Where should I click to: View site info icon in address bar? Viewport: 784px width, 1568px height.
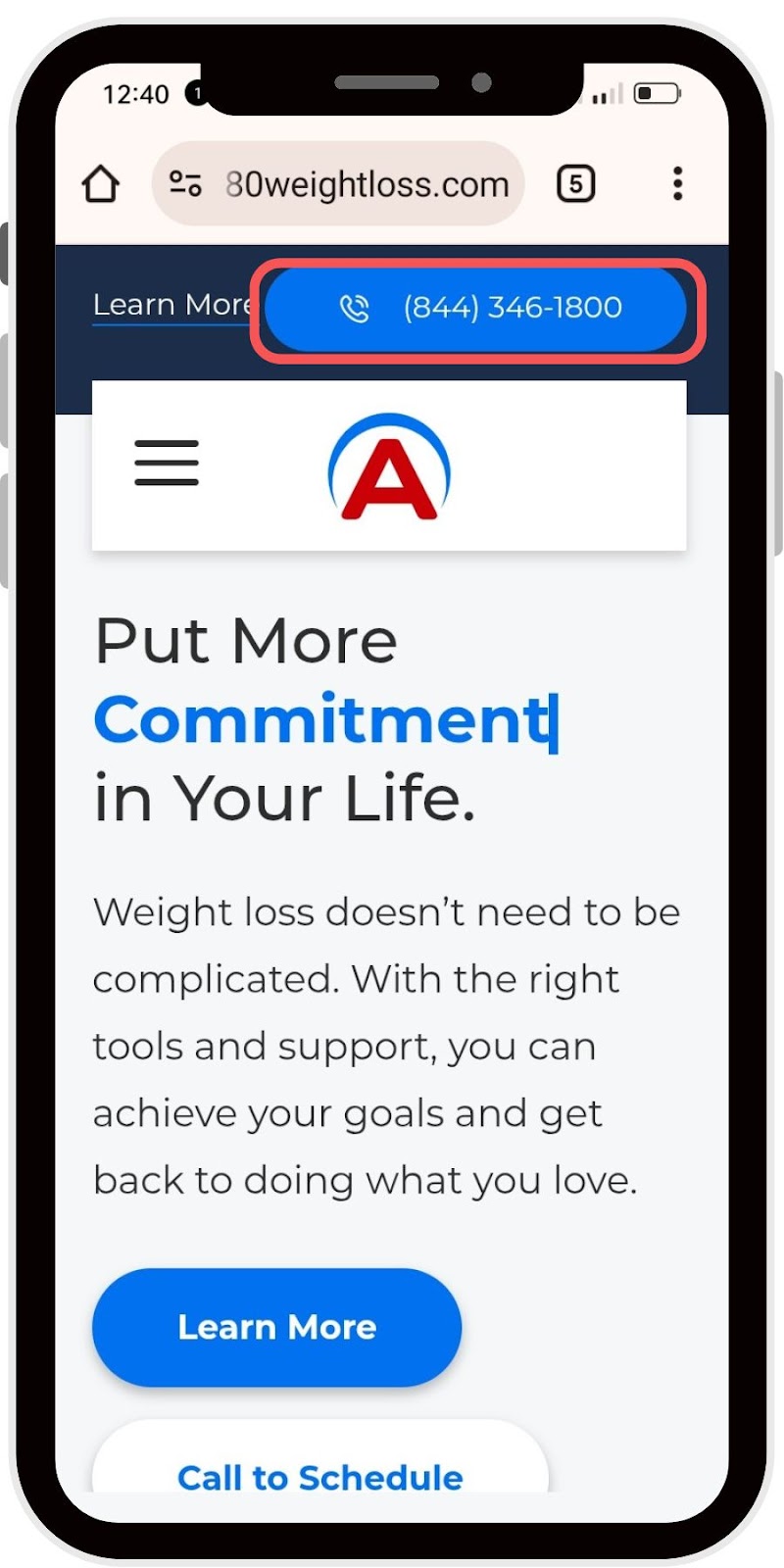pos(185,184)
